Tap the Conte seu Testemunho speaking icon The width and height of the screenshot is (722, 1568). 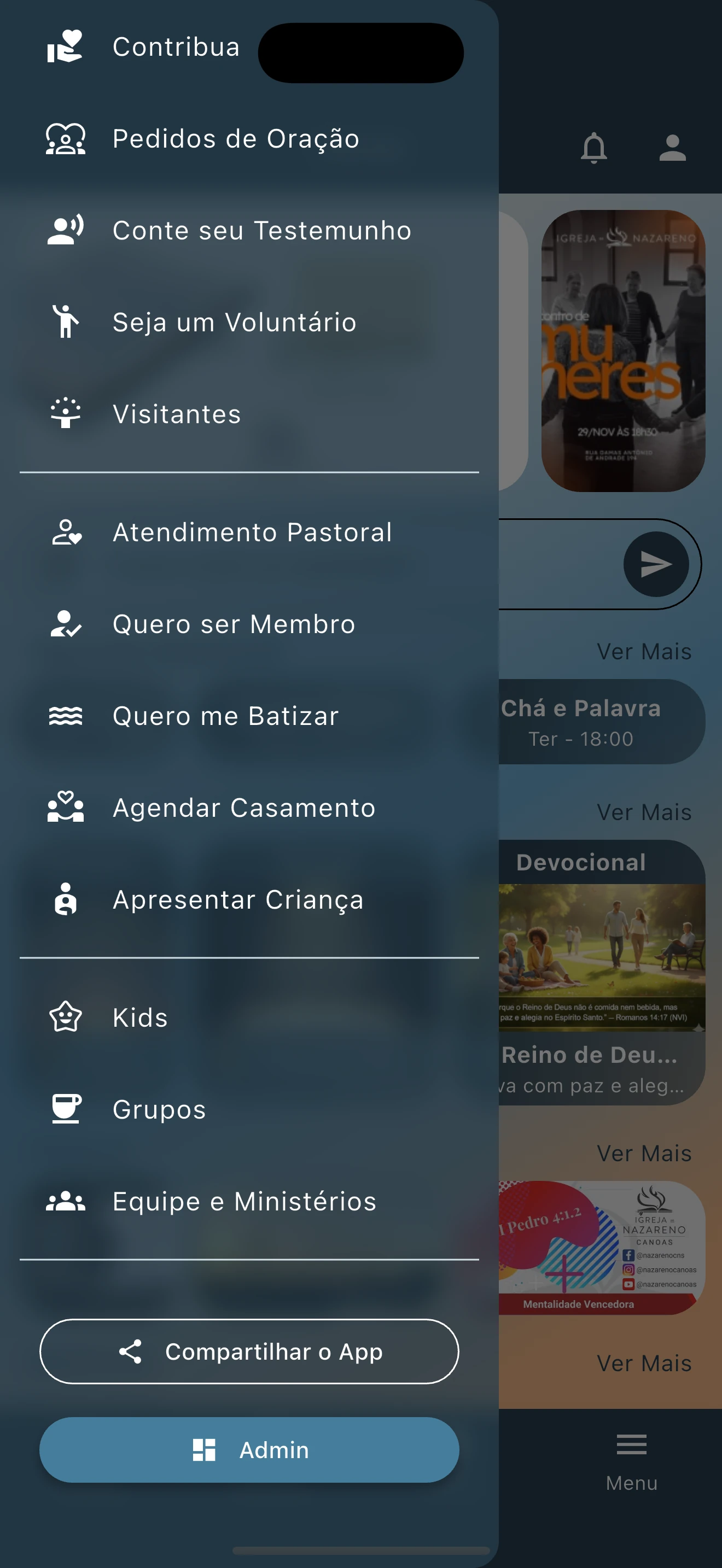[x=65, y=230]
